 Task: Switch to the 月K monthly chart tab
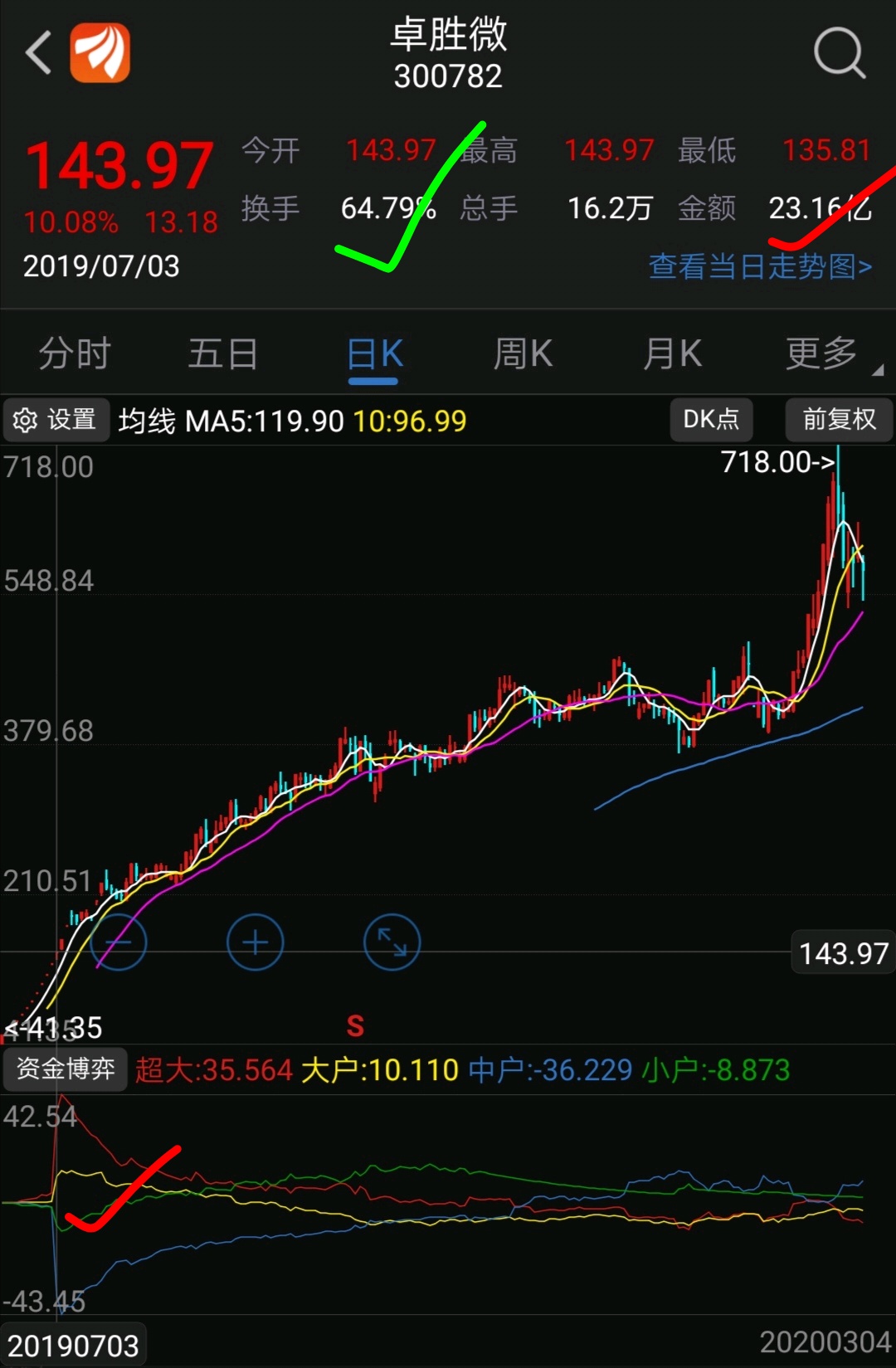(x=670, y=354)
